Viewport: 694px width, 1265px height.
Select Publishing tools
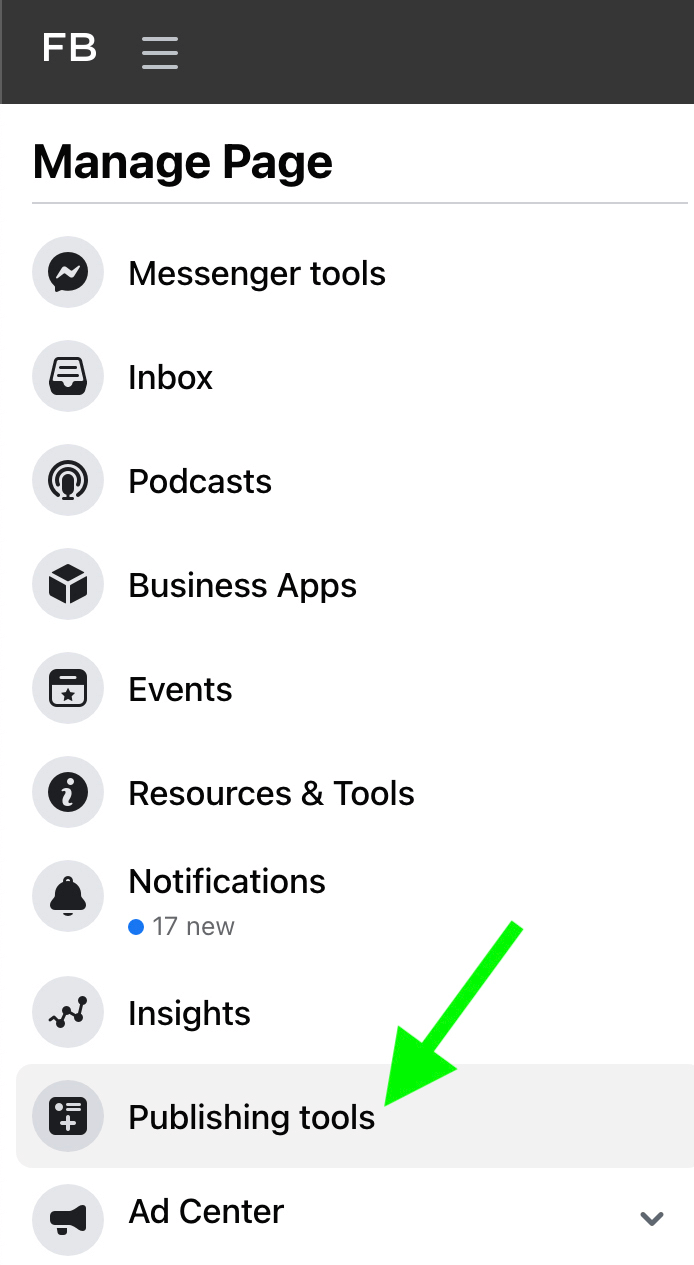click(x=251, y=1117)
